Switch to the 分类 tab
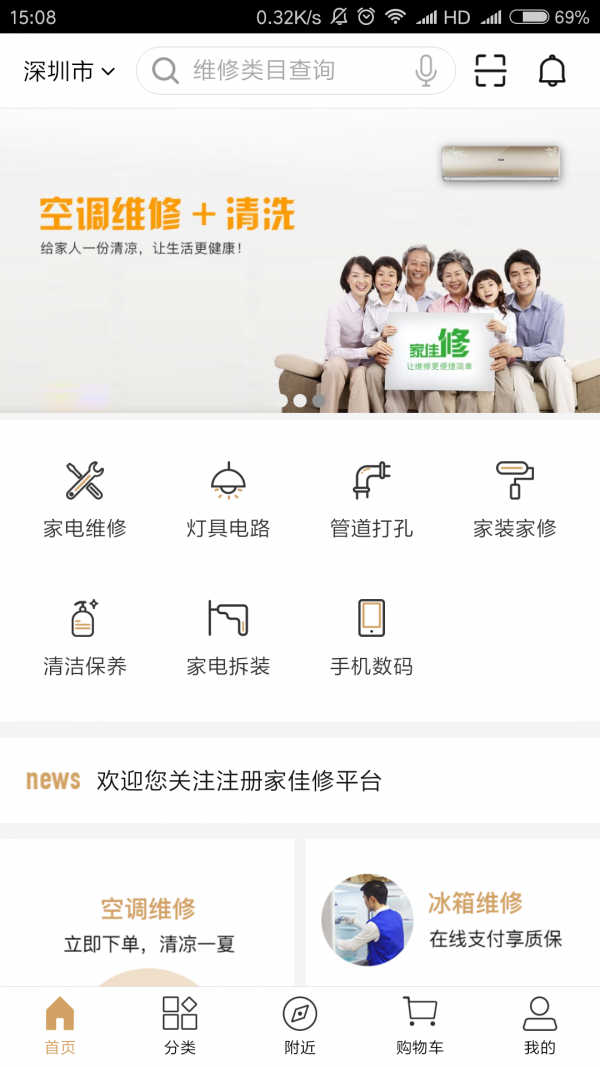Screen dimensions: 600x1067 [180, 1026]
